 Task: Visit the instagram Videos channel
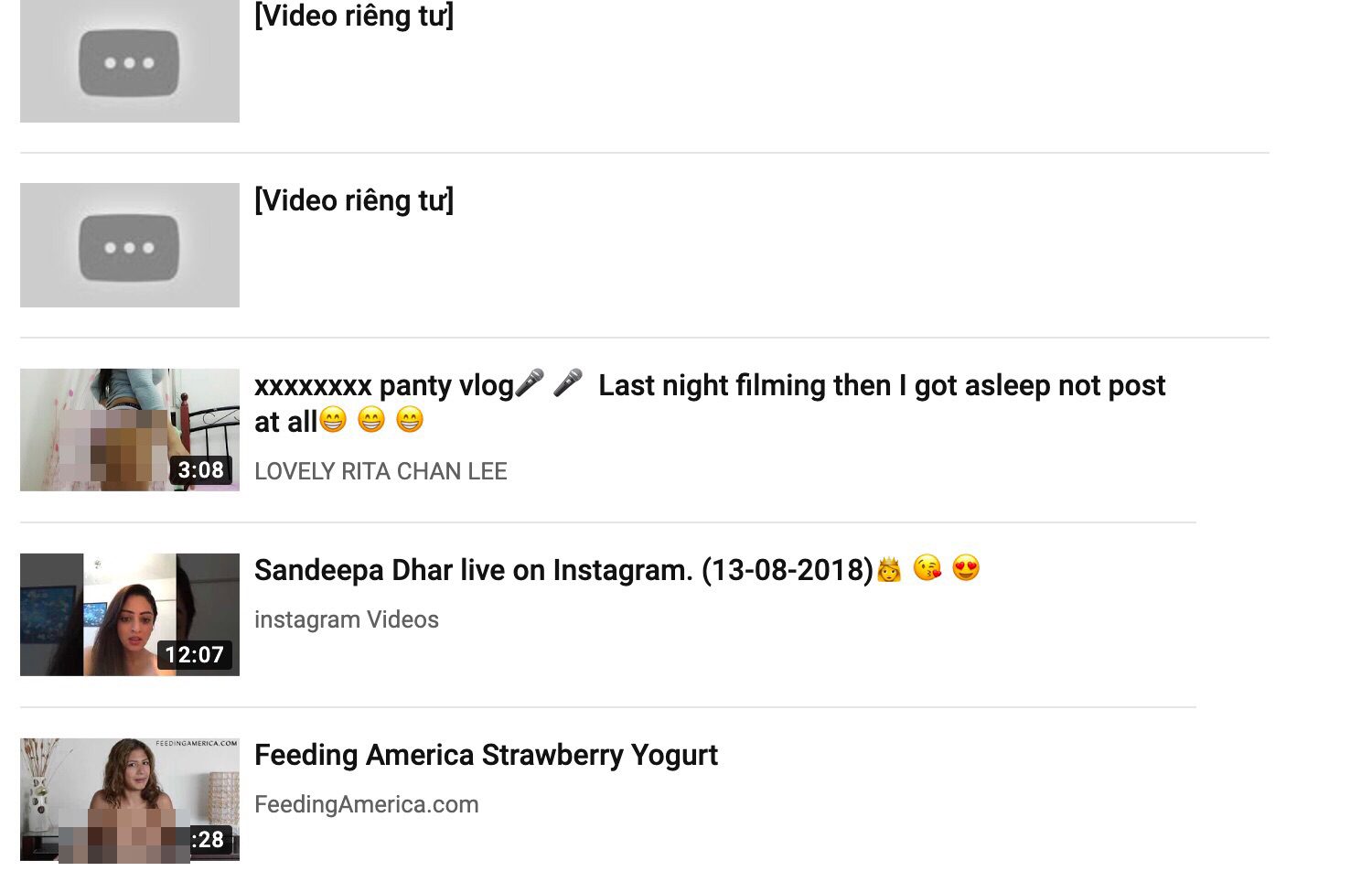(x=347, y=619)
